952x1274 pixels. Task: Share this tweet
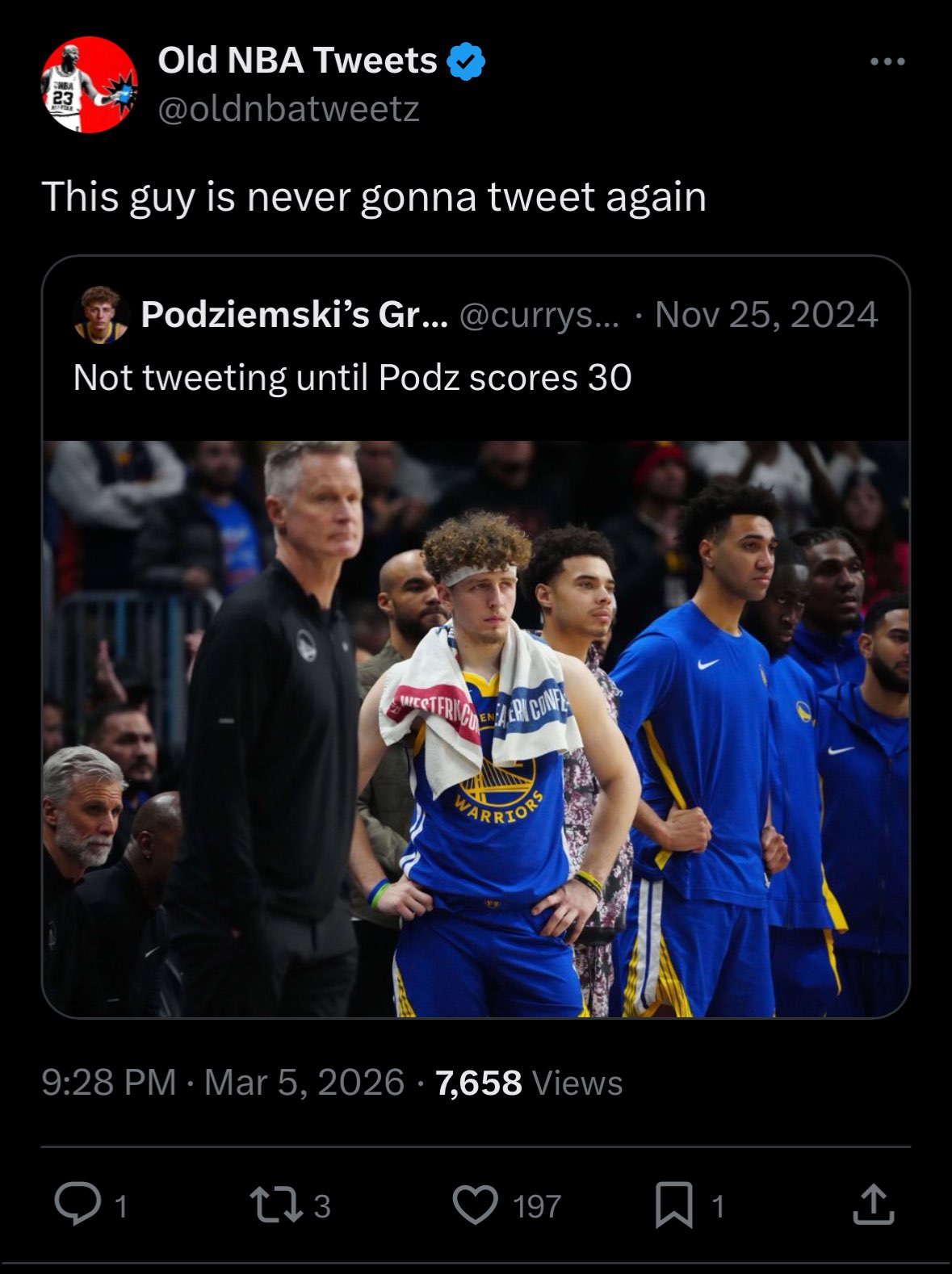click(x=873, y=1205)
